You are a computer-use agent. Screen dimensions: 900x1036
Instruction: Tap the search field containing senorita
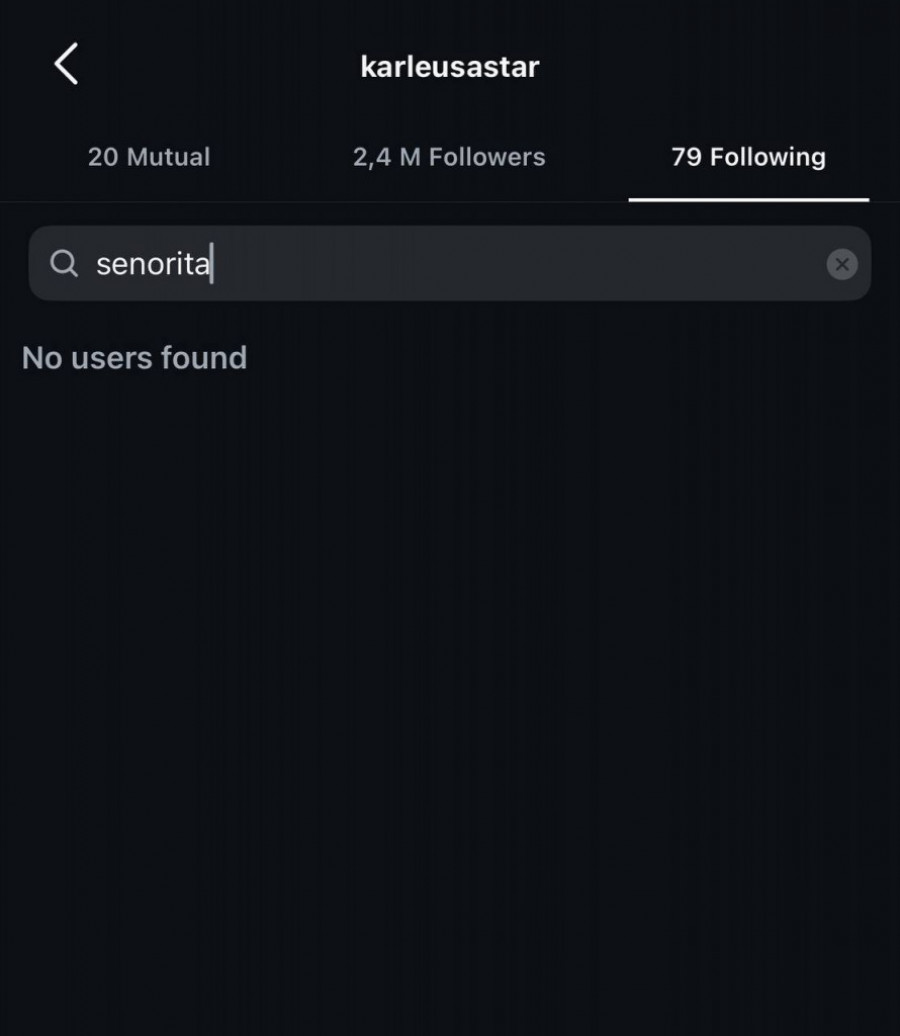[440, 264]
